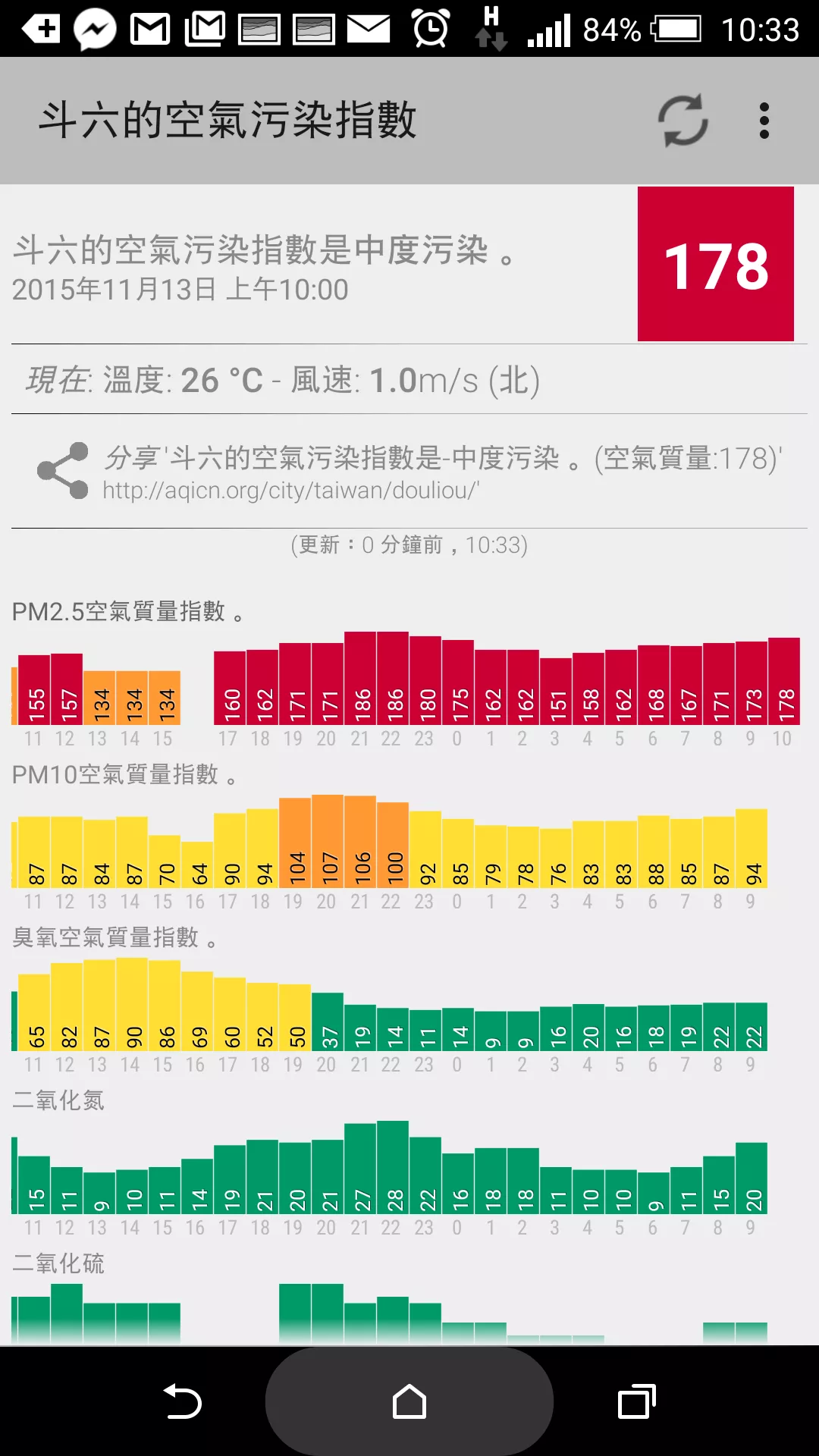Open the recent apps view
Viewport: 819px width, 1456px height.
pyautogui.click(x=637, y=1401)
